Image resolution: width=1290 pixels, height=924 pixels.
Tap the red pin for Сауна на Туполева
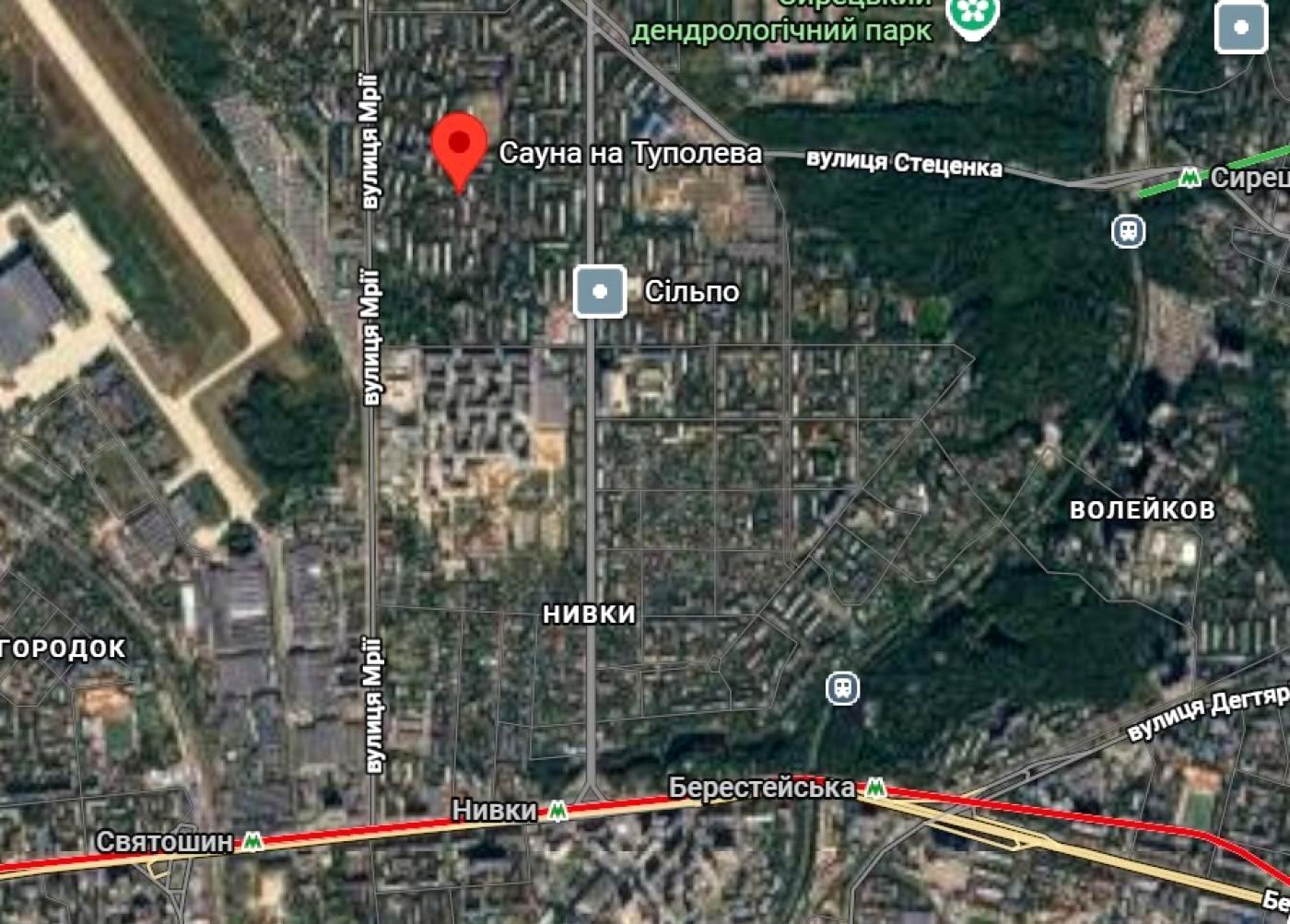[x=459, y=147]
